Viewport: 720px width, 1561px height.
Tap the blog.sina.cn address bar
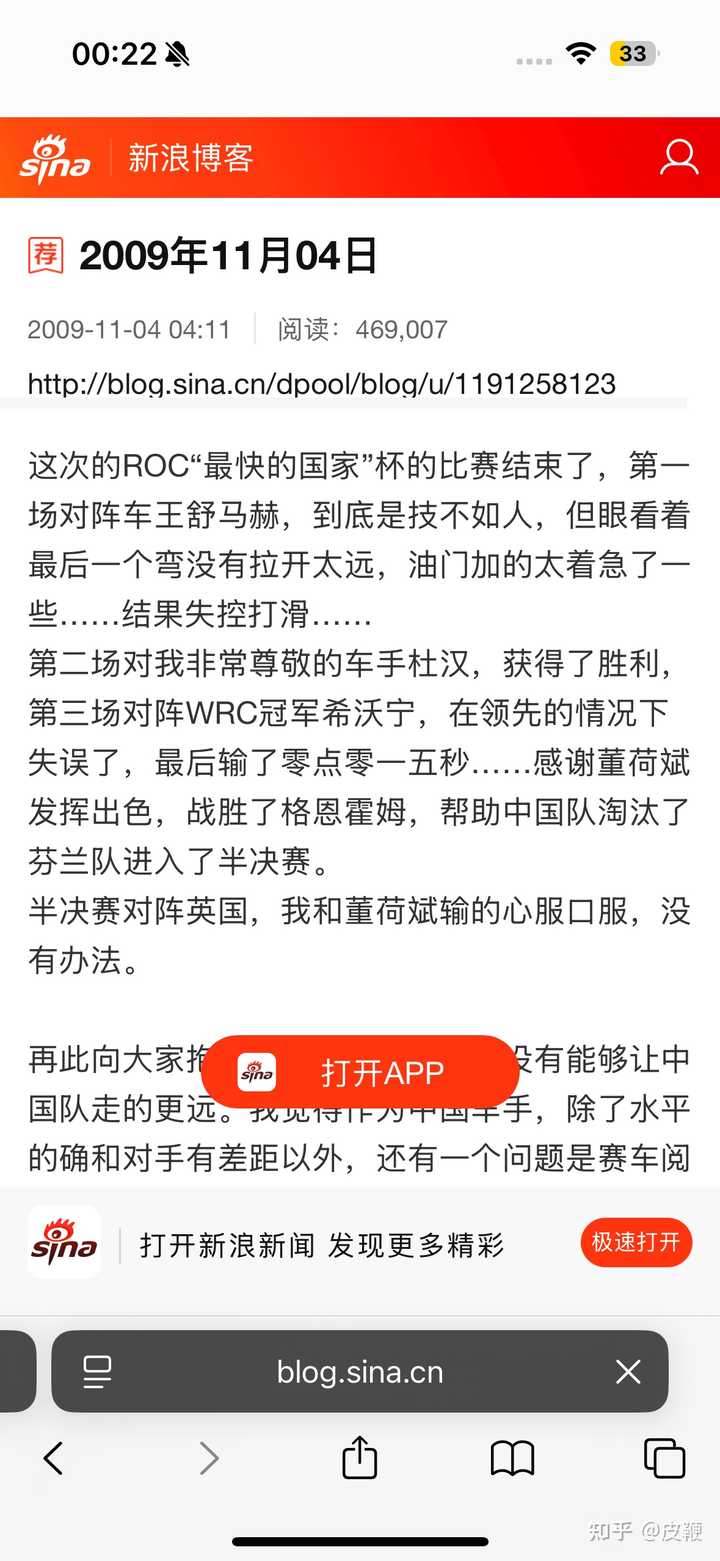[360, 1371]
